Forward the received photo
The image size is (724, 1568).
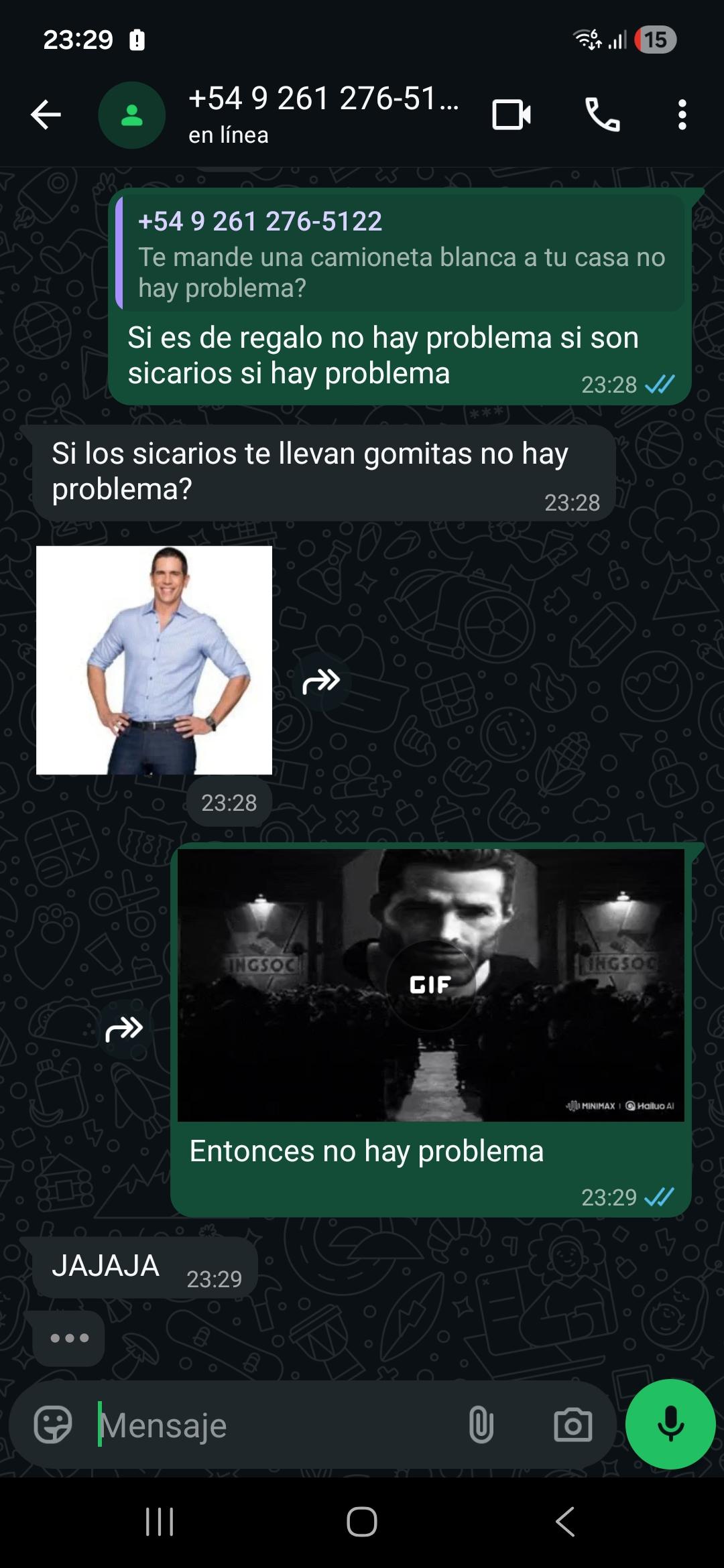(322, 681)
